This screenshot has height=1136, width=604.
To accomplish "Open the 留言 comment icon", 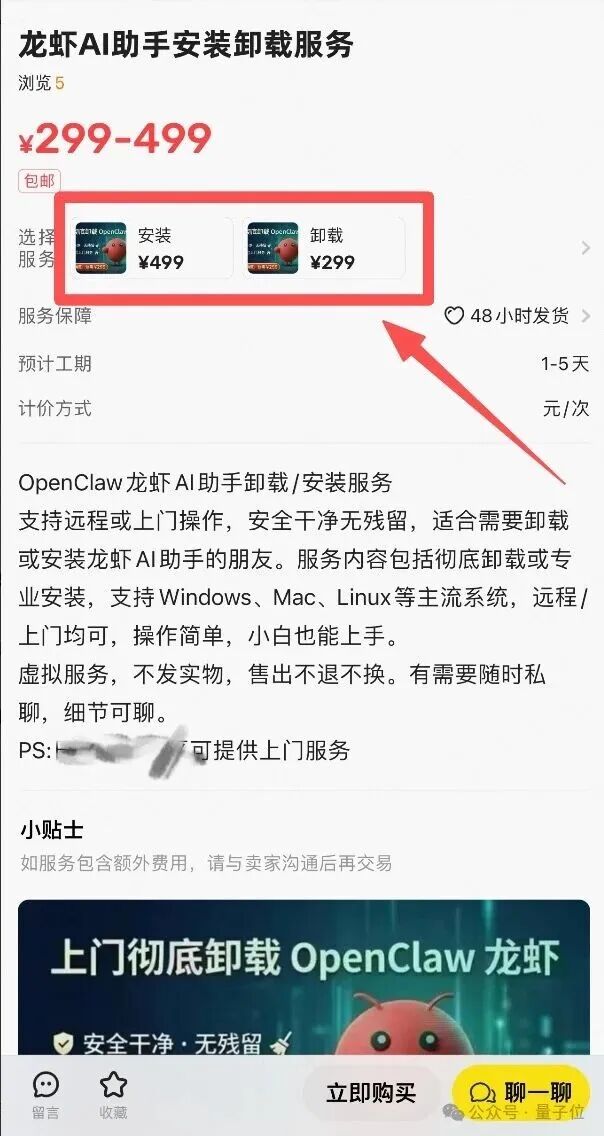I will 45,1094.
